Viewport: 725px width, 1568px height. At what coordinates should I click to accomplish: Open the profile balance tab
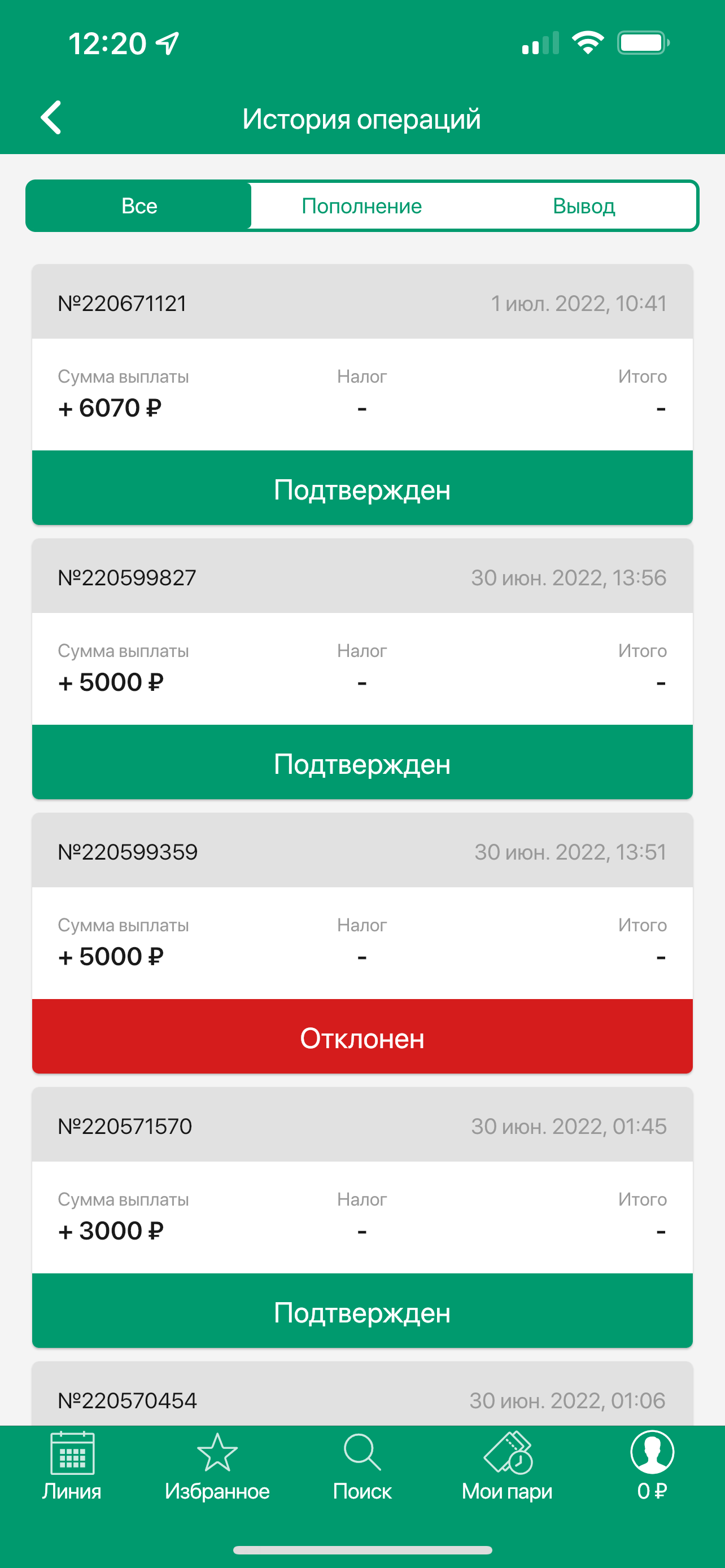(x=652, y=1466)
